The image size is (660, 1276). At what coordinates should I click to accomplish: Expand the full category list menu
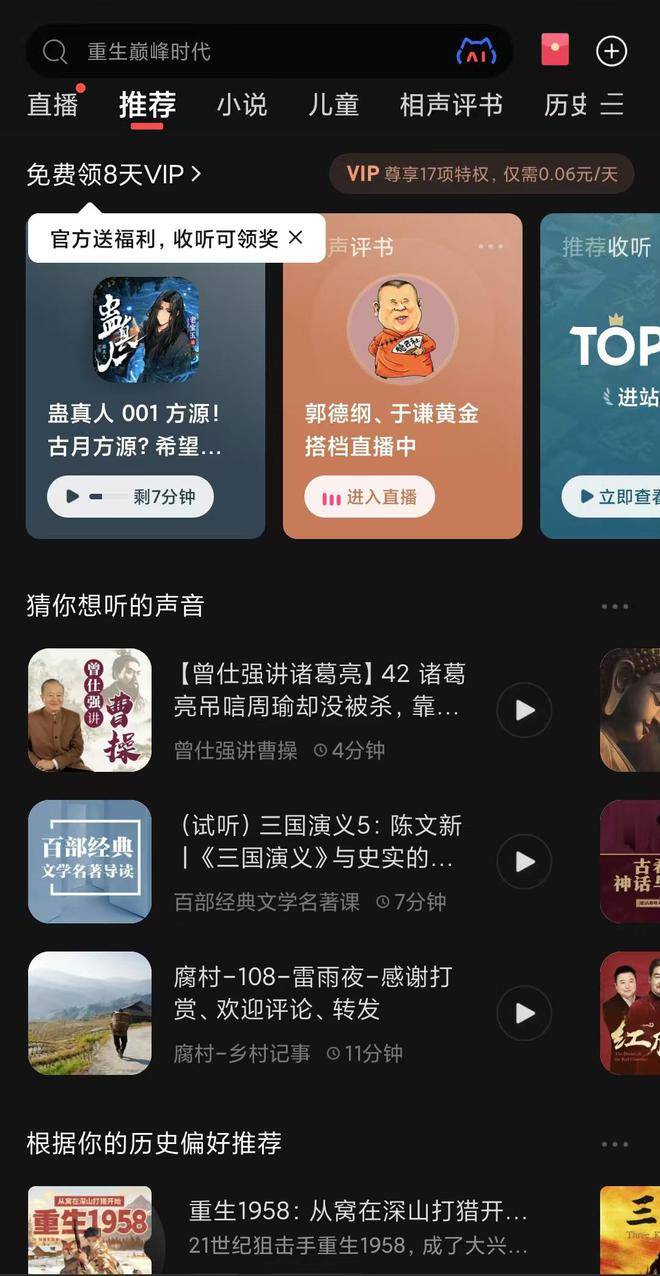coord(612,104)
